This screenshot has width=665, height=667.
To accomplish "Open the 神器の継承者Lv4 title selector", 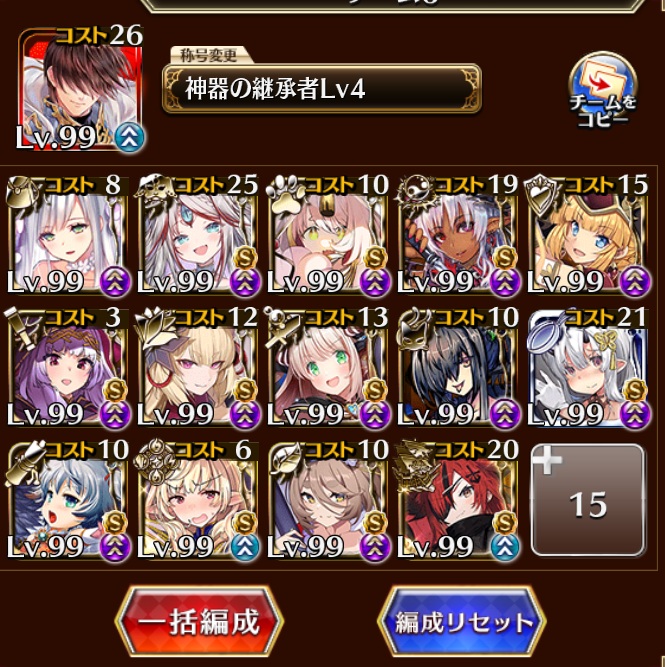I will (x=322, y=88).
